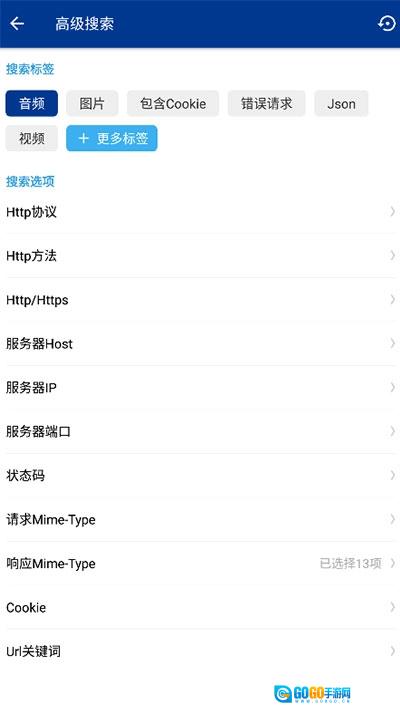Select the 视频 tag chip
The width and height of the screenshot is (400, 713).
click(x=32, y=138)
